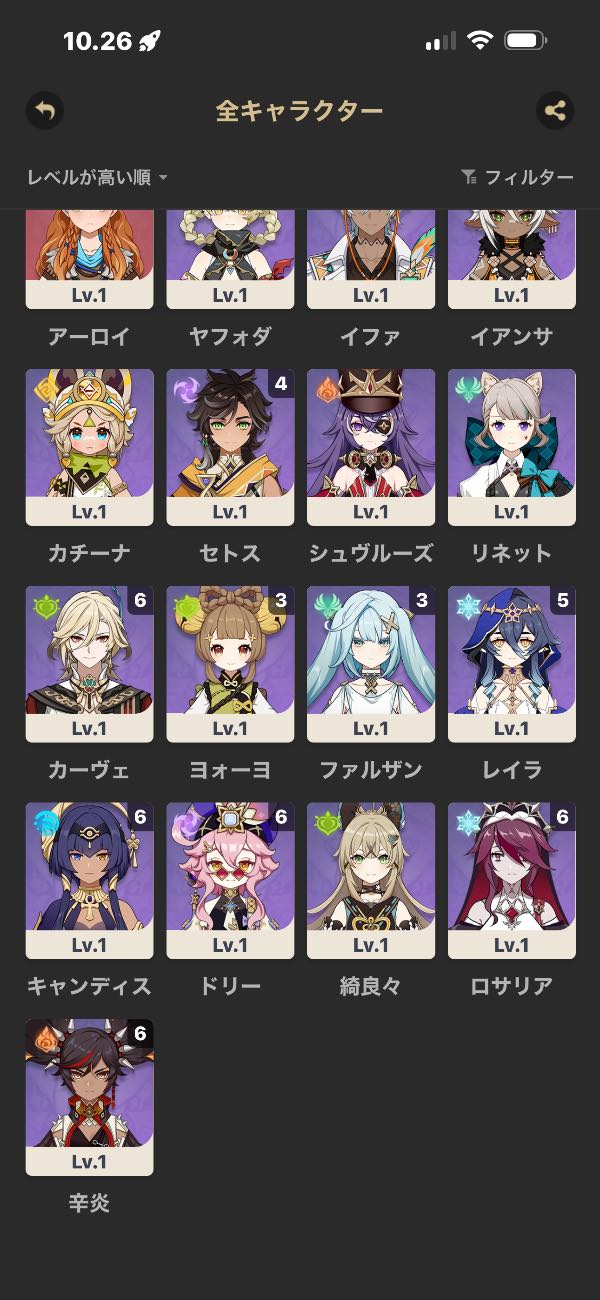
Task: Open アーロイ character card
Action: pyautogui.click(x=89, y=262)
